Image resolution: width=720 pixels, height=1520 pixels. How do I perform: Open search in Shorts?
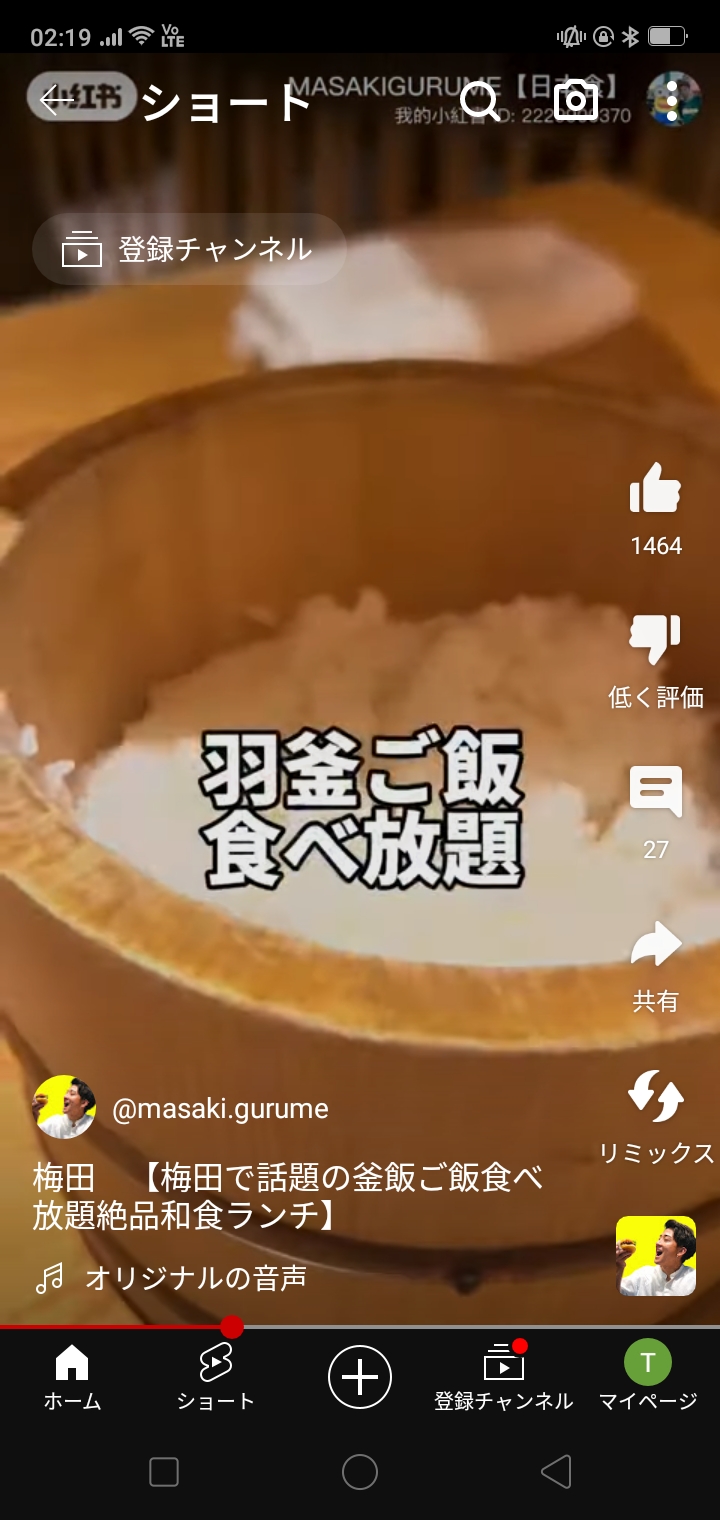(479, 100)
